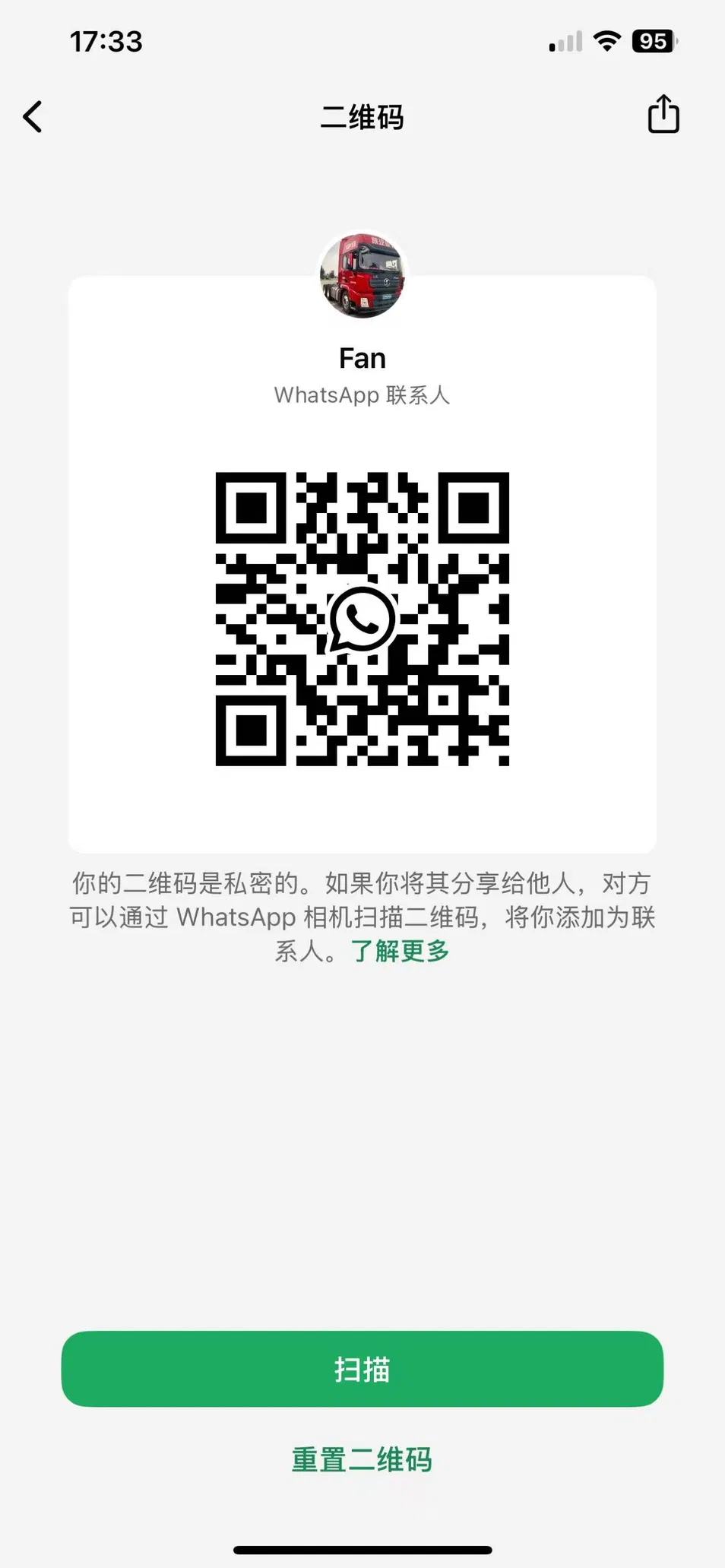This screenshot has width=725, height=1568.
Task: Tap the WhatsApp 联系人 label
Action: coord(362,395)
